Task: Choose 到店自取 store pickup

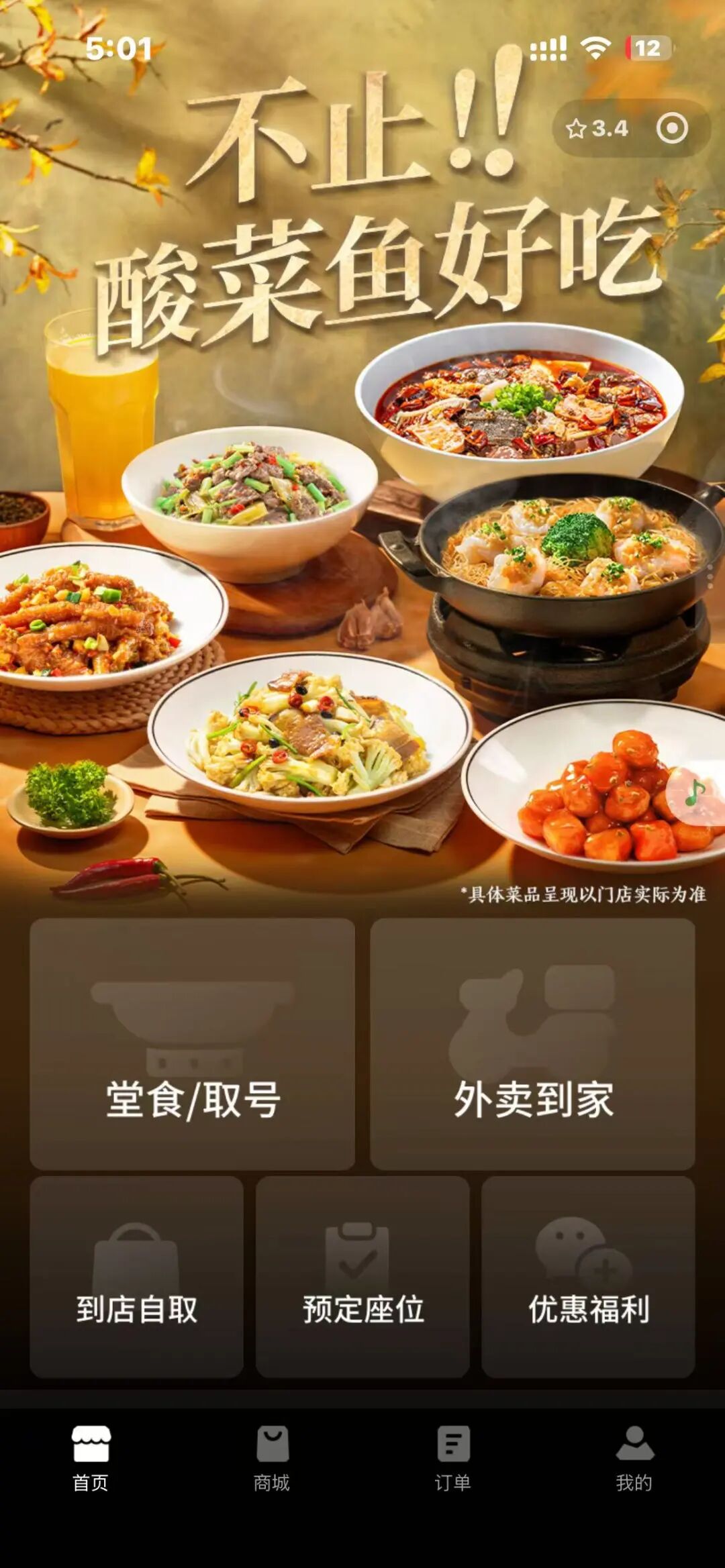Action: coord(136,1276)
